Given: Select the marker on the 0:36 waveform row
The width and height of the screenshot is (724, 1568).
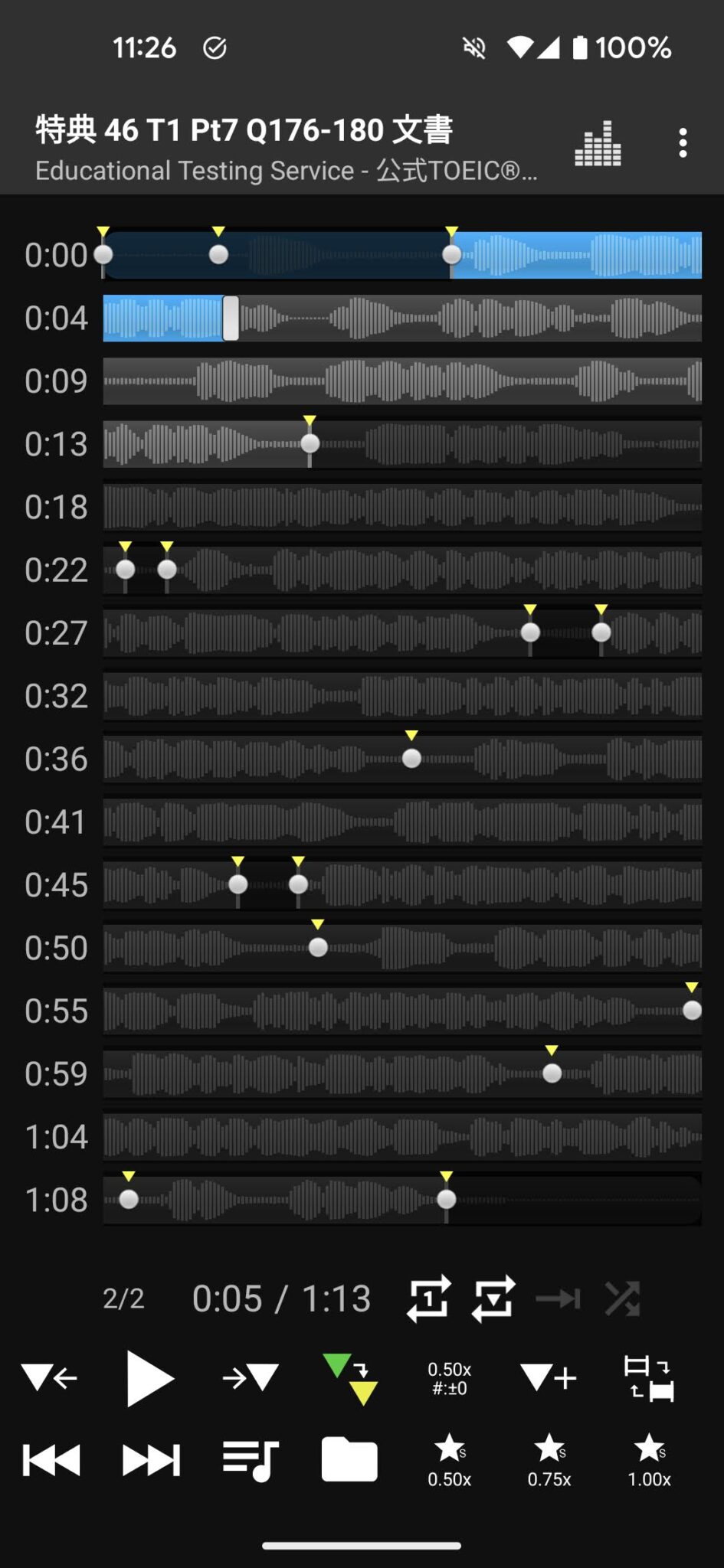Looking at the screenshot, I should (411, 758).
